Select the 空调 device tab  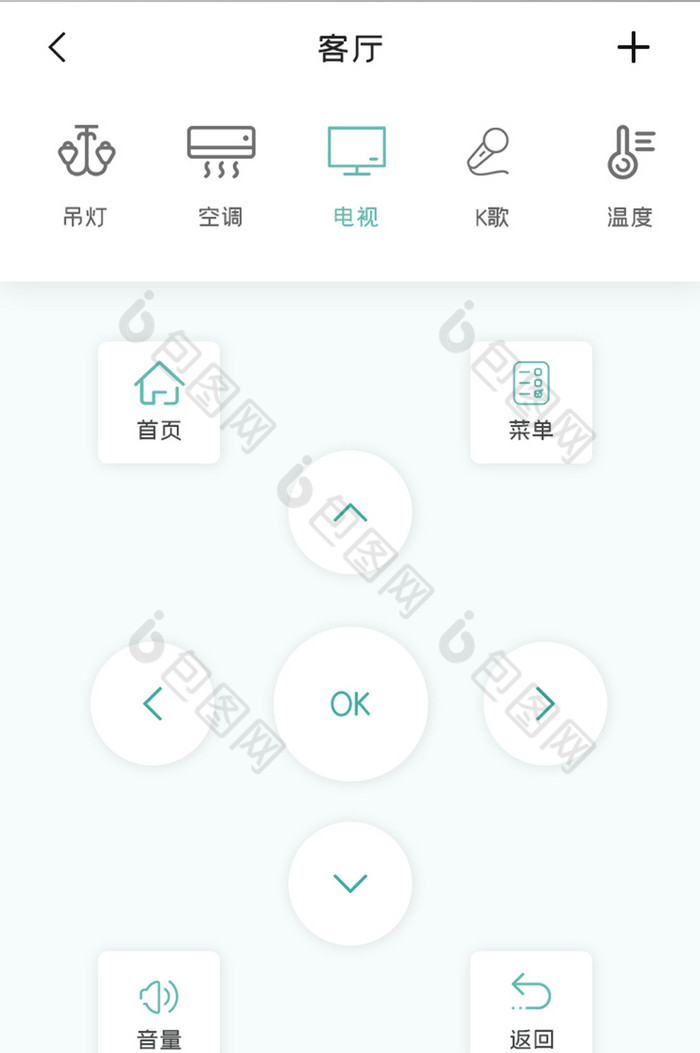[x=221, y=176]
